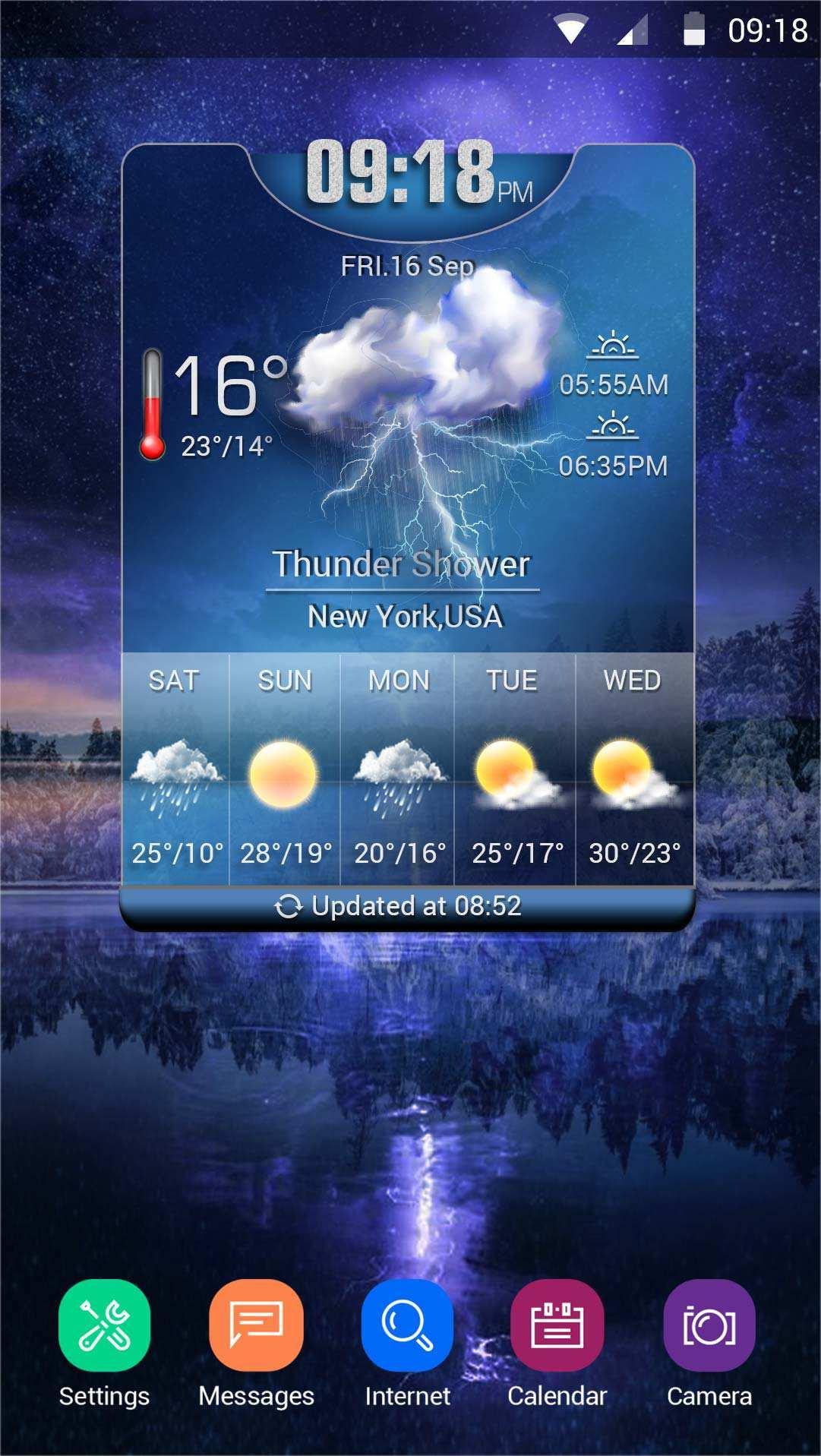Tap the 09:18 PM clock display
Image resolution: width=821 pixels, height=1456 pixels.
[x=410, y=176]
